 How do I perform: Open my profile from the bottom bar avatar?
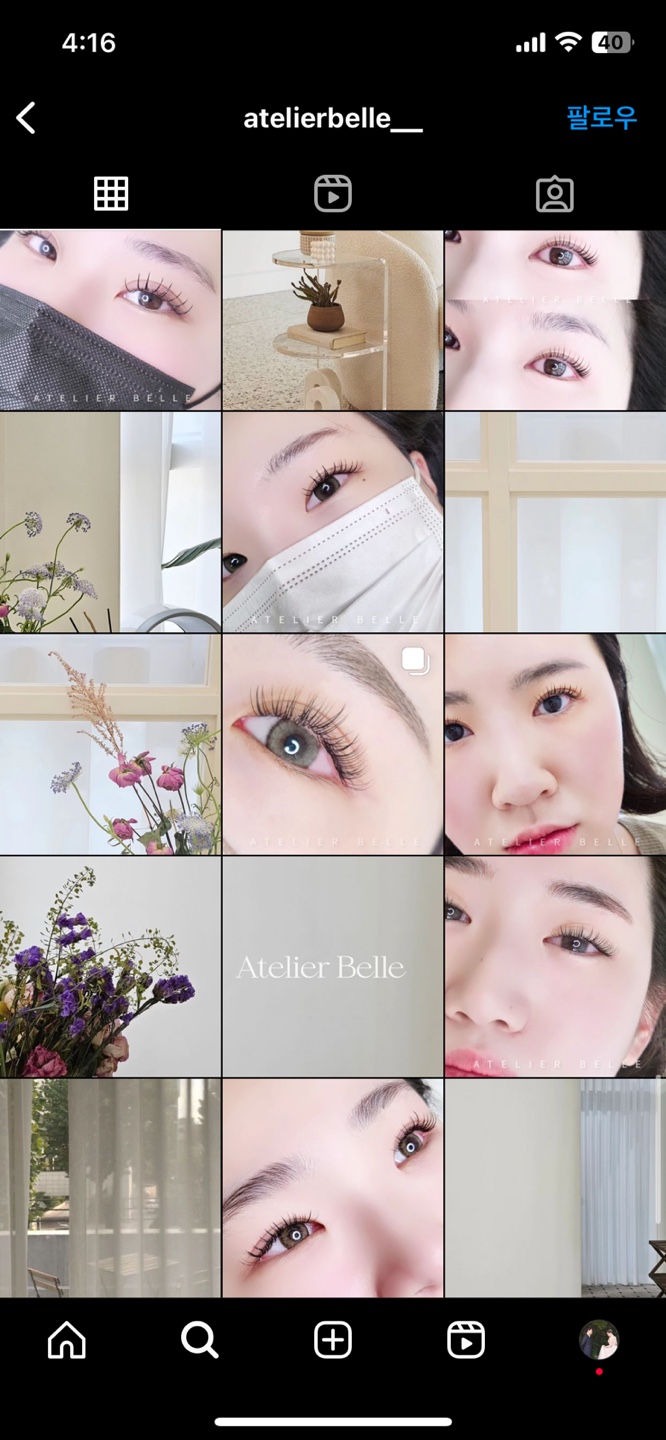click(x=599, y=1340)
